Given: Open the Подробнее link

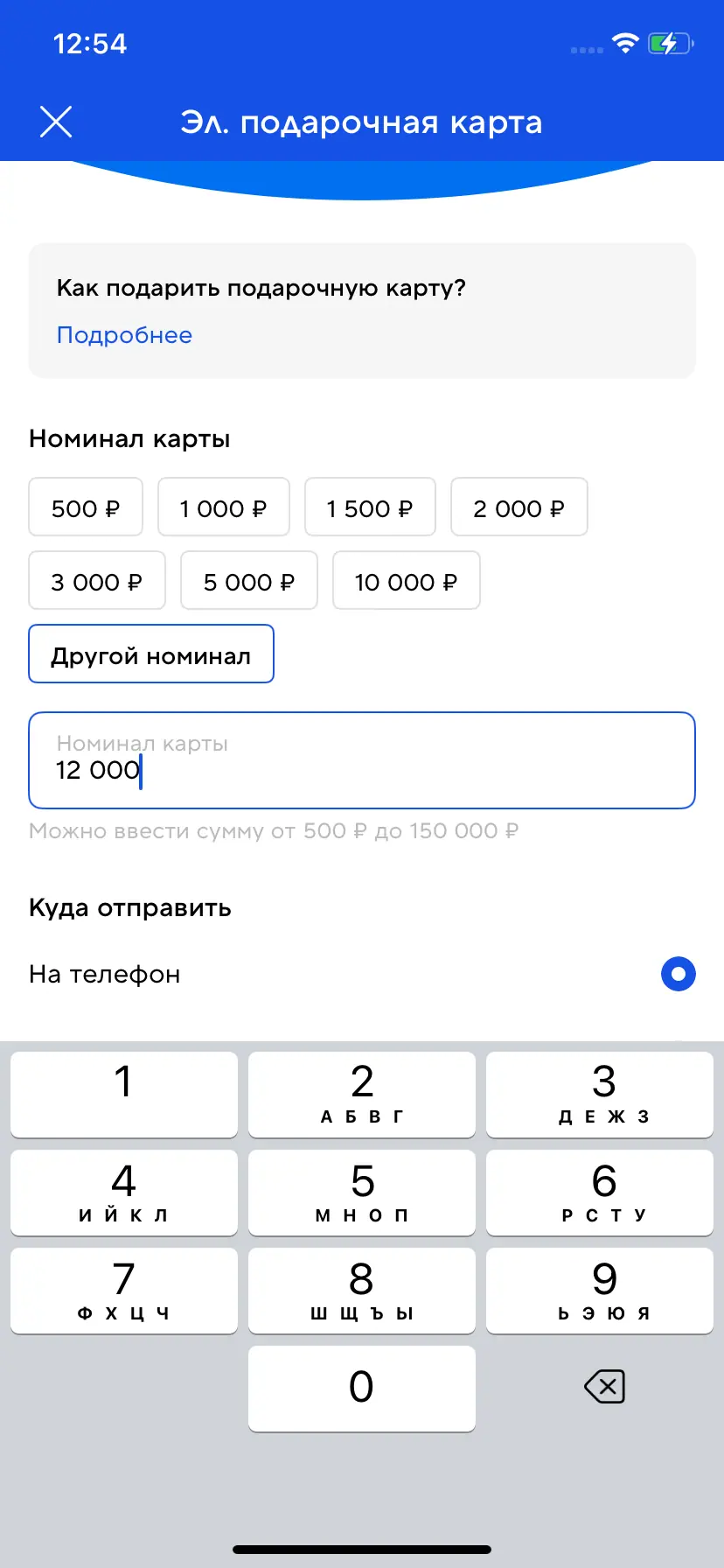Looking at the screenshot, I should point(124,335).
